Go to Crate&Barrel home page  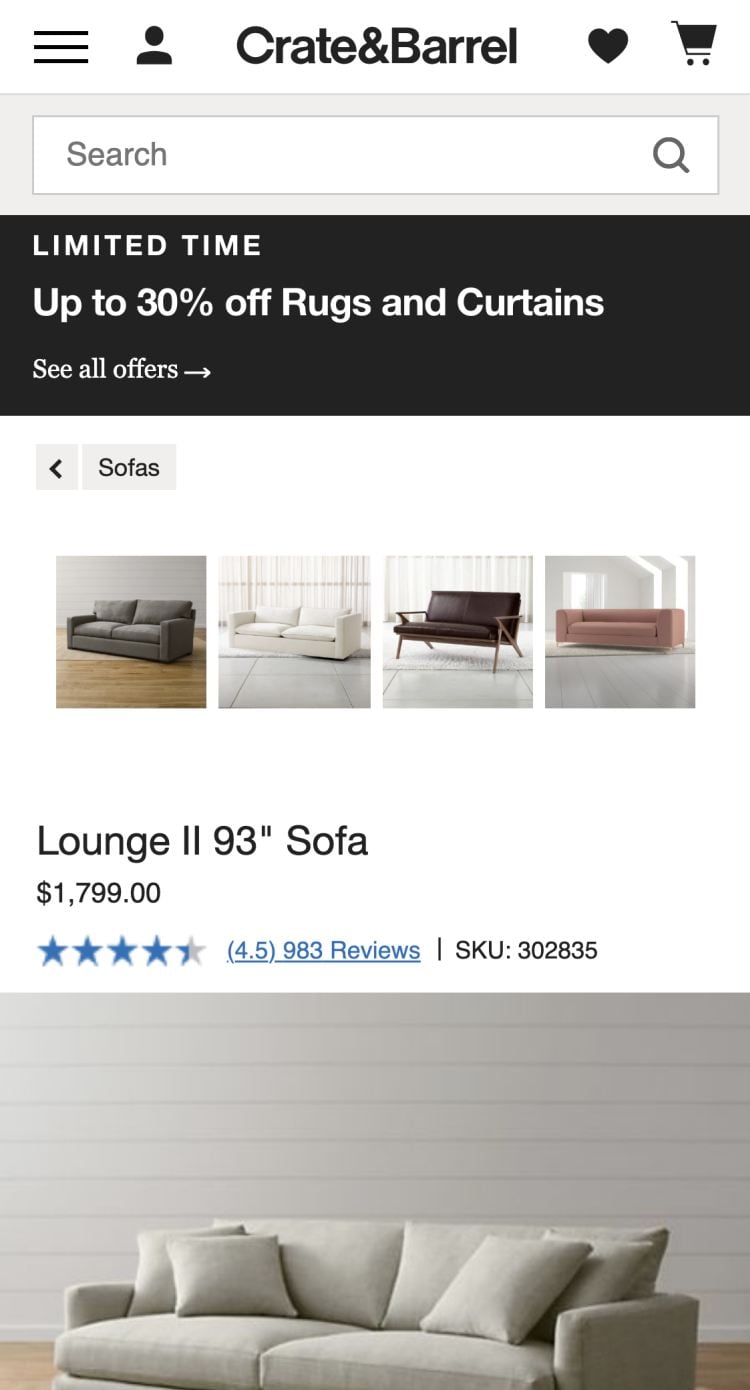pyautogui.click(x=377, y=46)
